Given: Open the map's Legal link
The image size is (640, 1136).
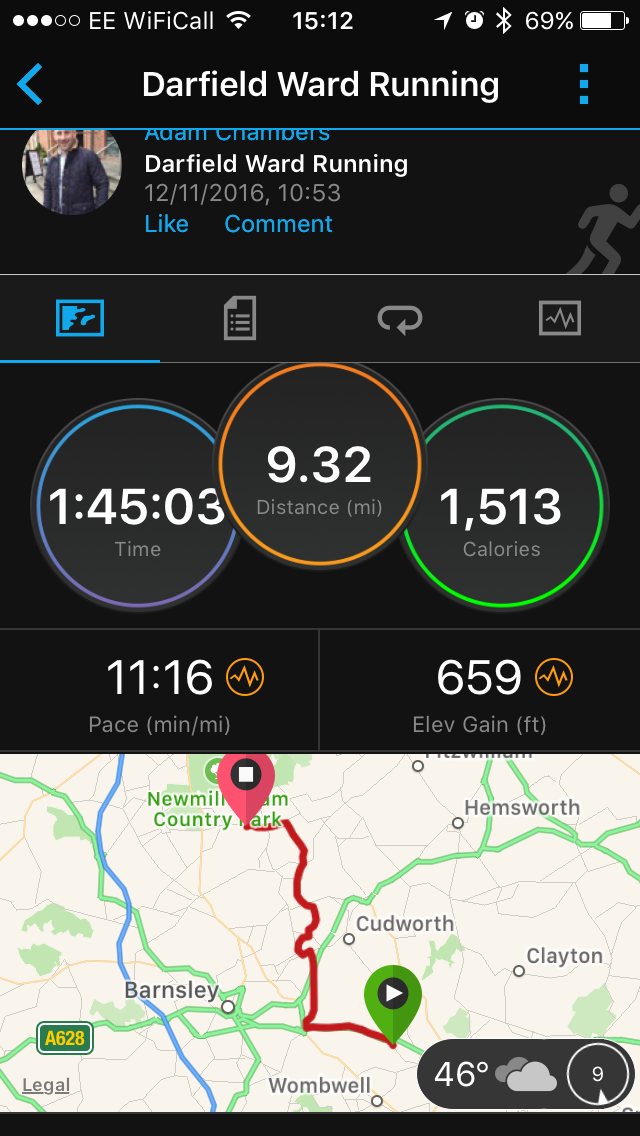Looking at the screenshot, I should 46,1085.
